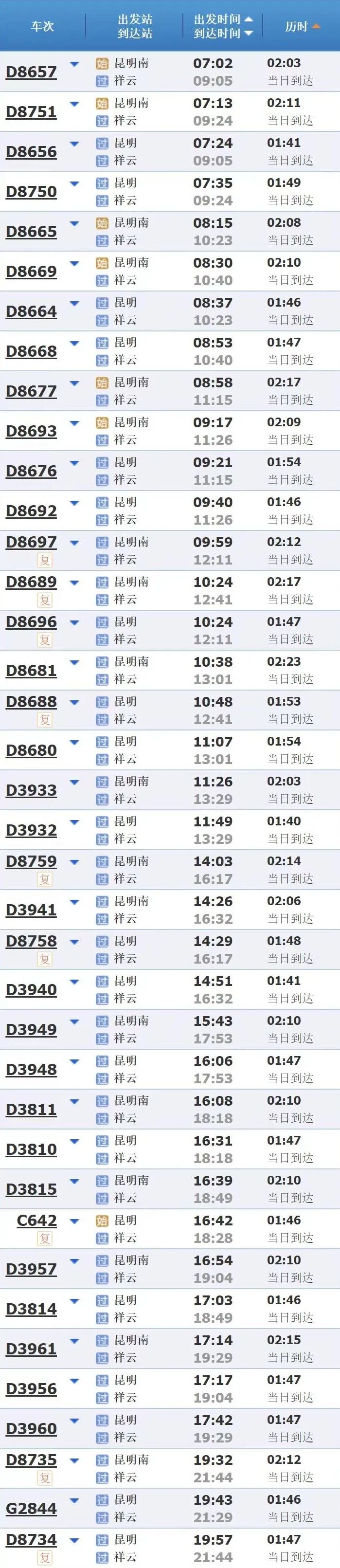
Task: Sort trains by duration (历时) header
Action: point(302,26)
